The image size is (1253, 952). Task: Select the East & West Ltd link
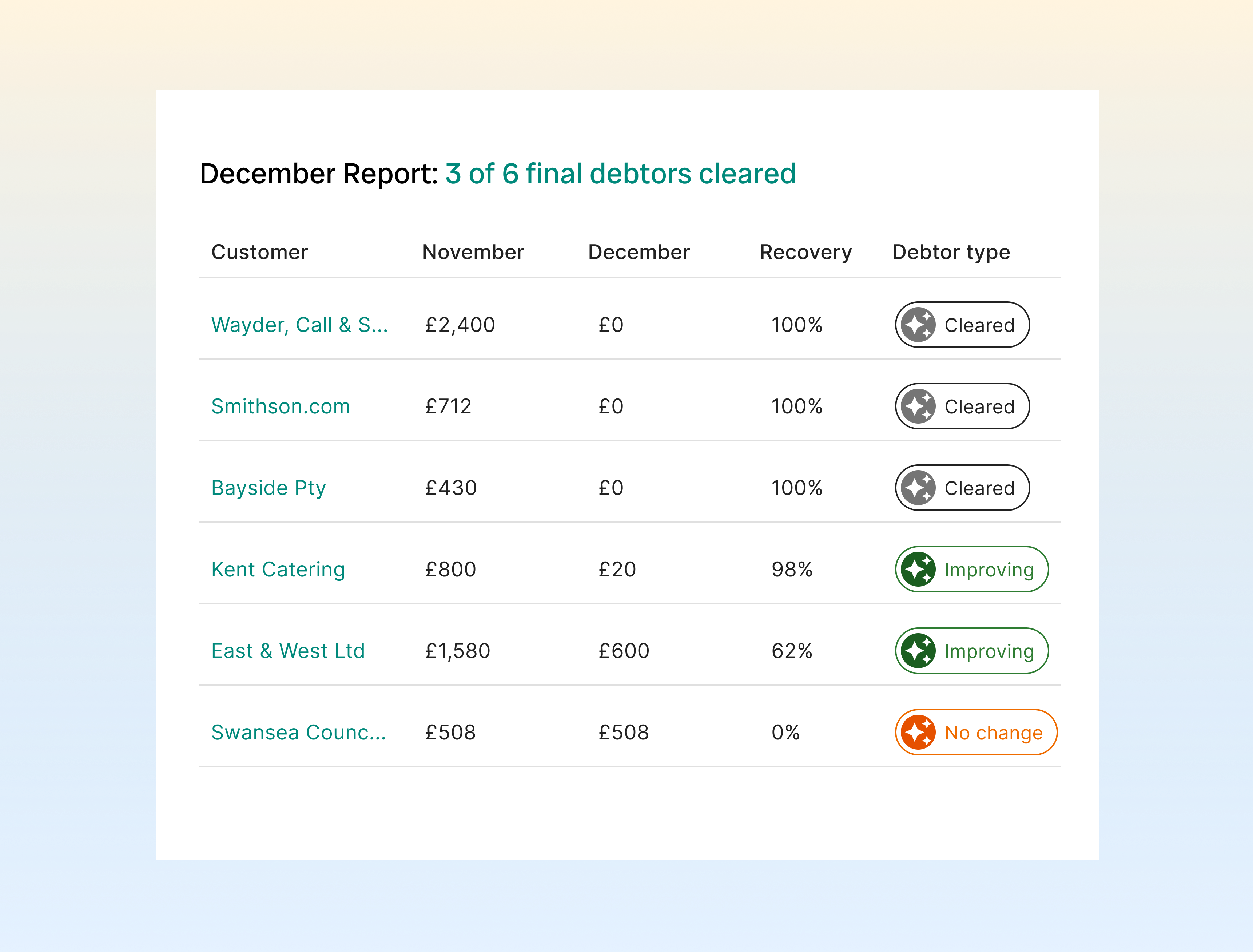click(x=288, y=651)
